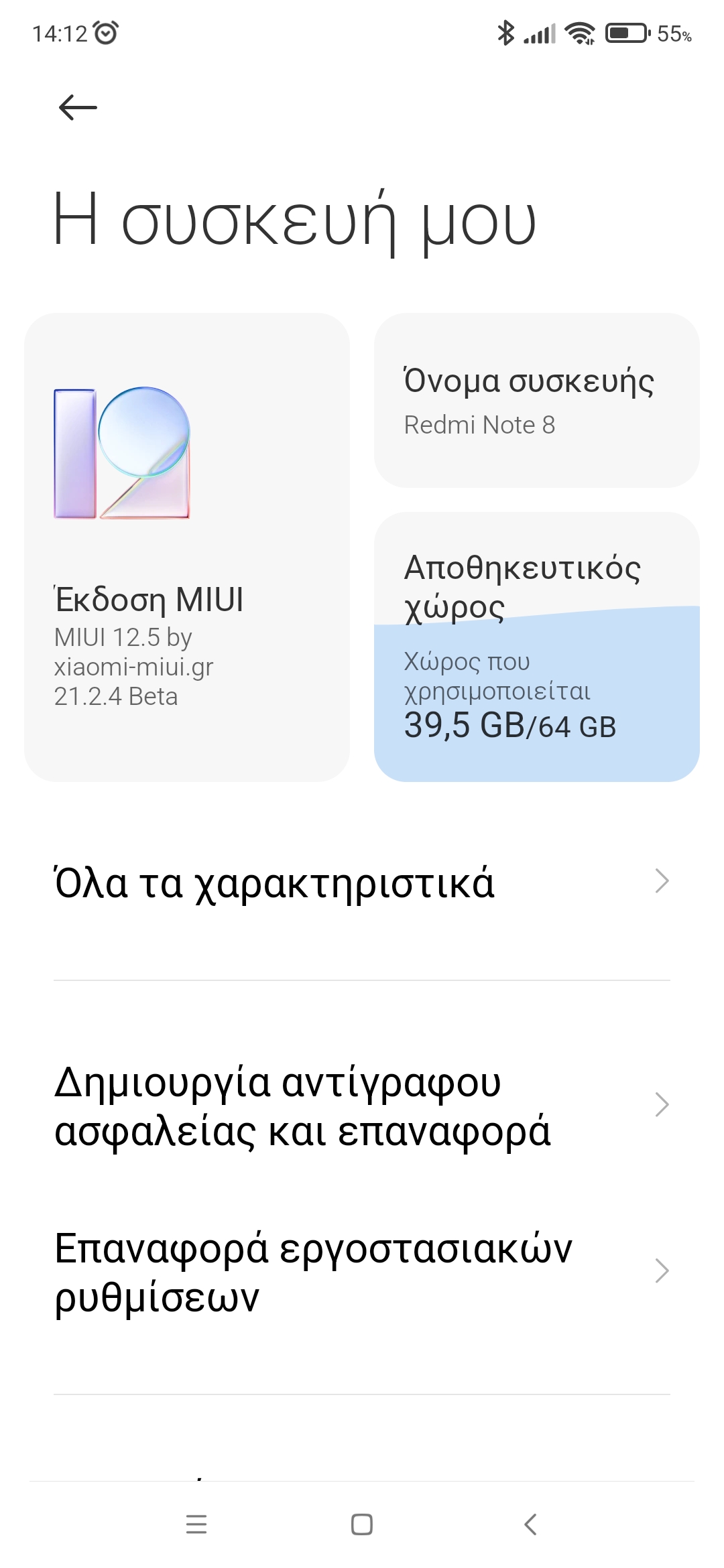Select Δημιουργία αντίγραφου ασφαλείας και επαναφορά
This screenshot has height=1568, width=724.
[x=362, y=1106]
